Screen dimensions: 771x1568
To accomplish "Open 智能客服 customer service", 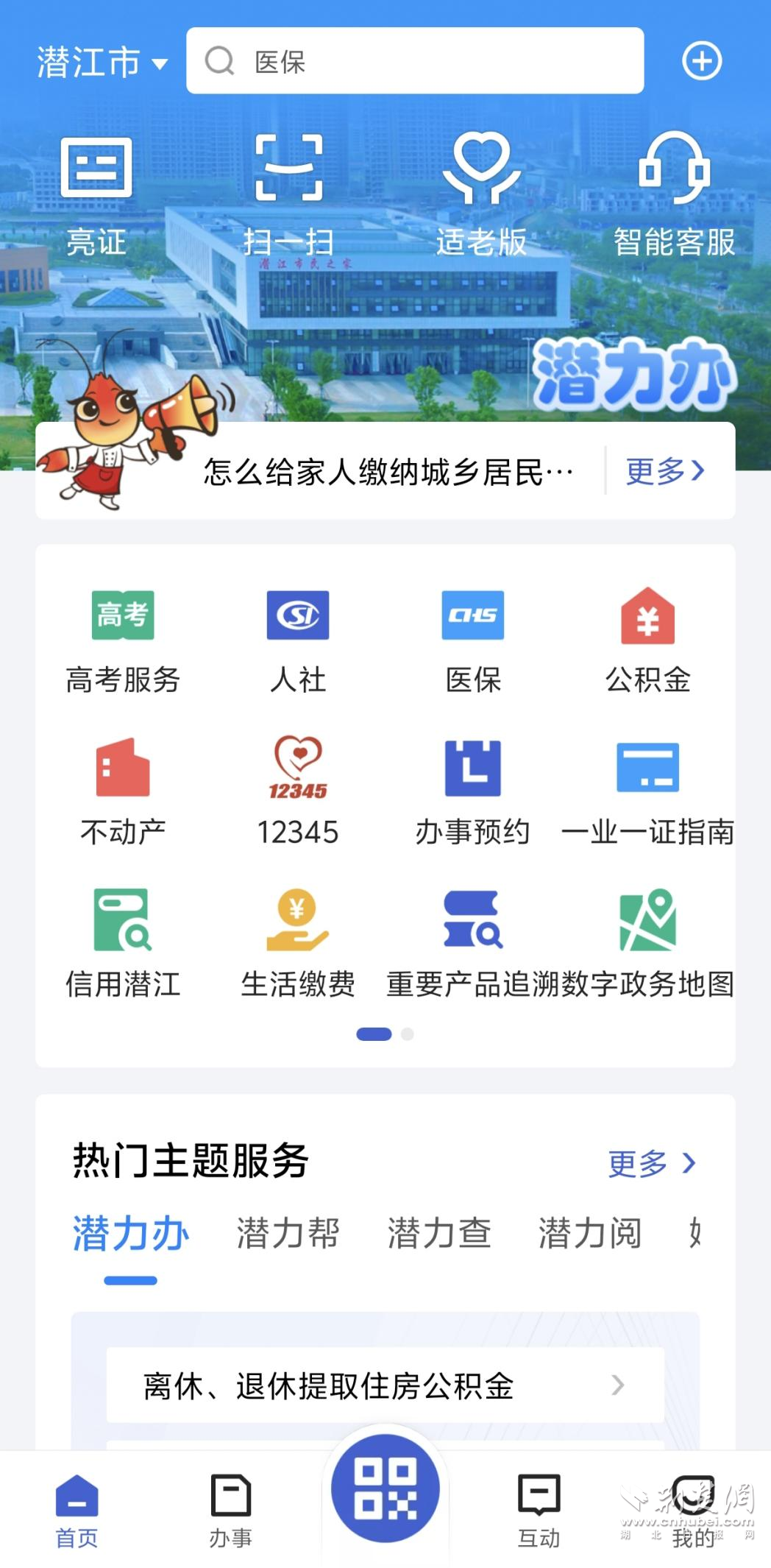I will click(674, 194).
